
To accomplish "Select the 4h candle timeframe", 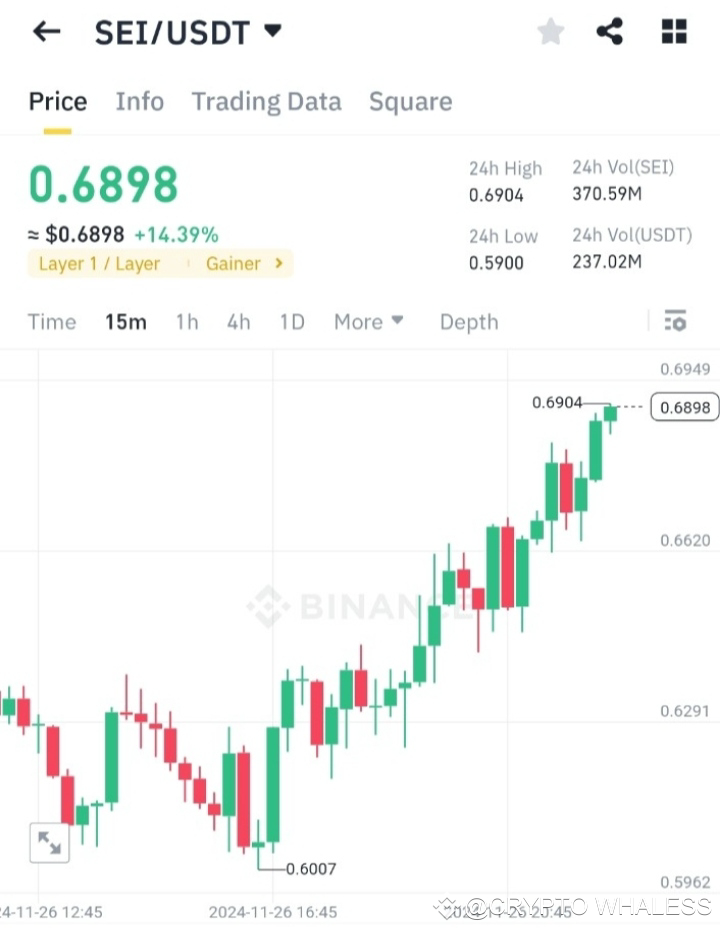I will (x=238, y=321).
